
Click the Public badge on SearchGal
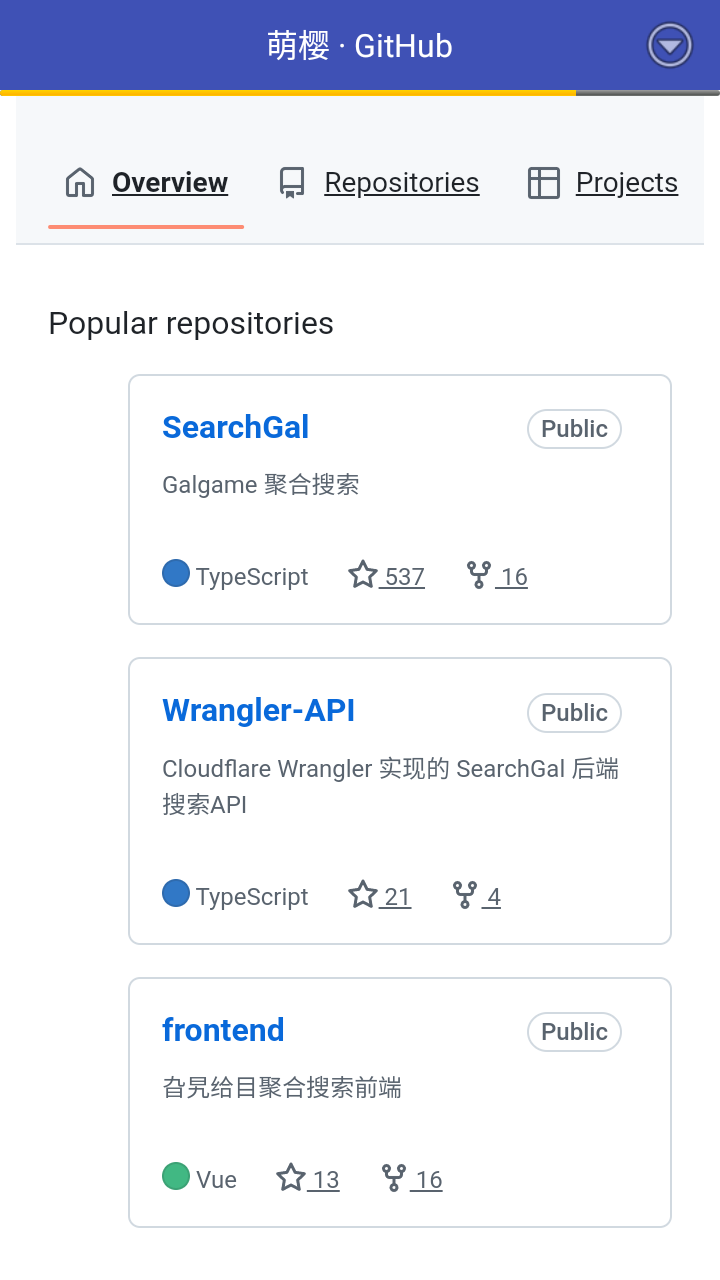coord(574,428)
